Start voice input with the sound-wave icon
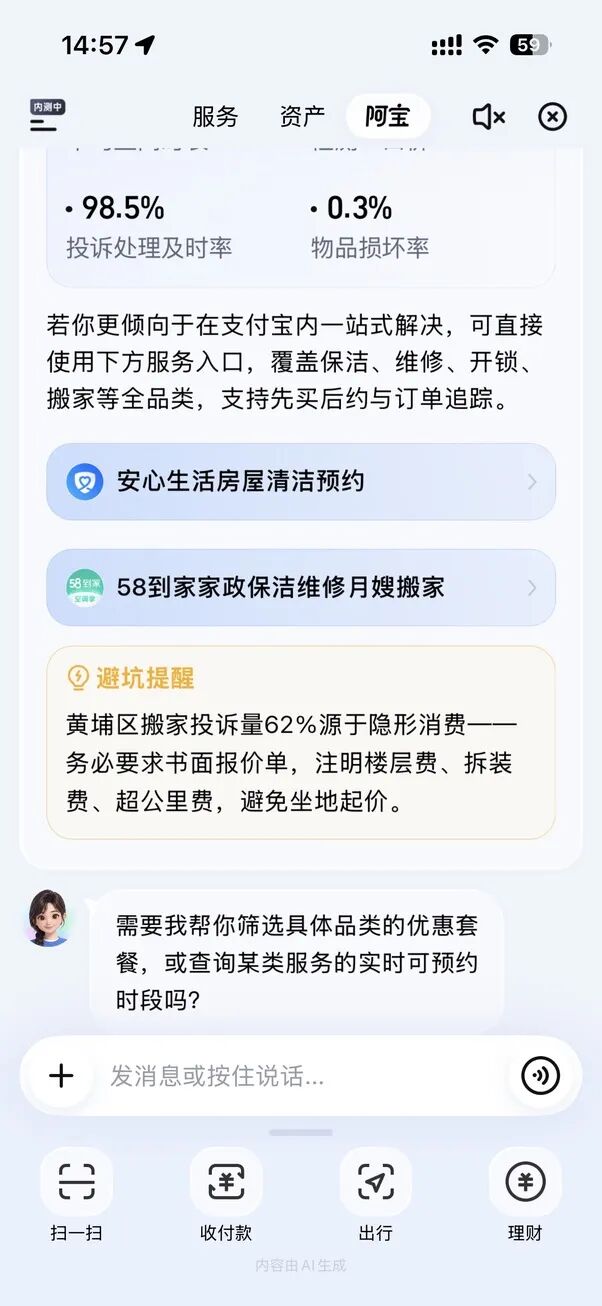The image size is (602, 1306). pyautogui.click(x=541, y=1076)
